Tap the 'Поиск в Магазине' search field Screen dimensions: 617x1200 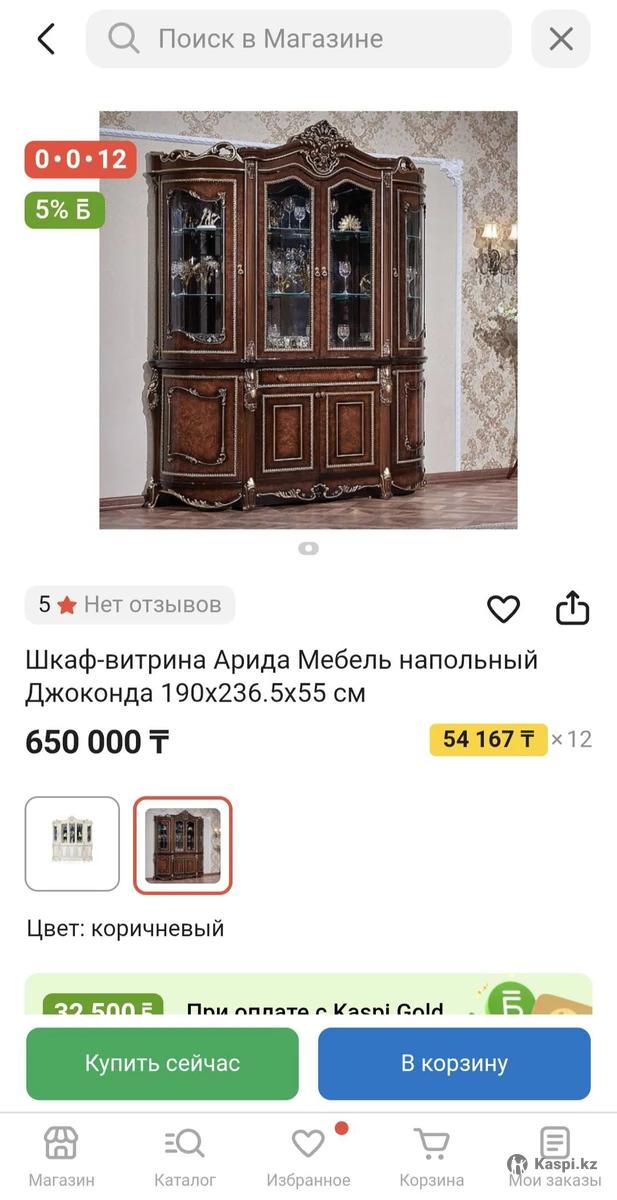298,39
